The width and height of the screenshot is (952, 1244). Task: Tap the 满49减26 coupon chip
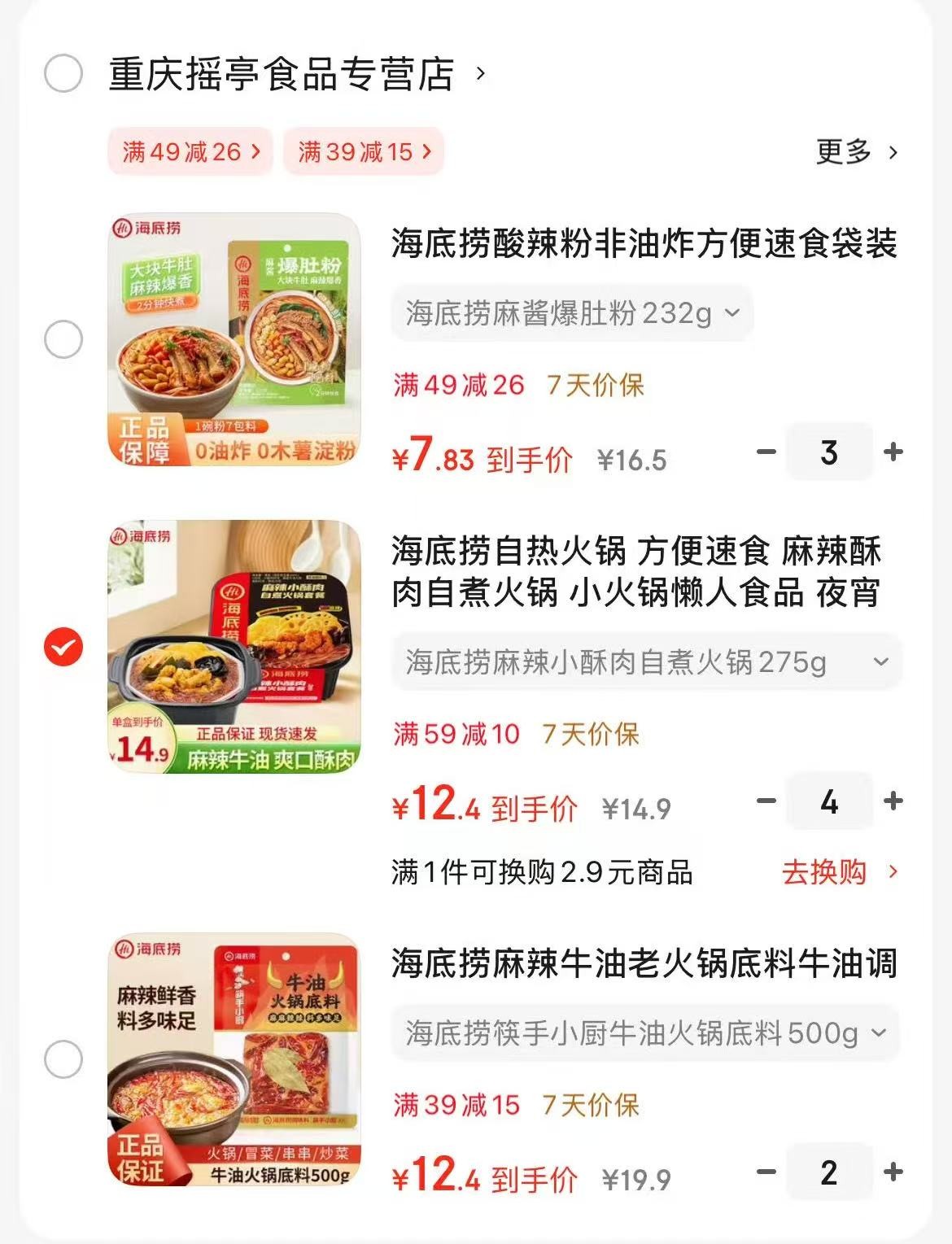tap(191, 151)
